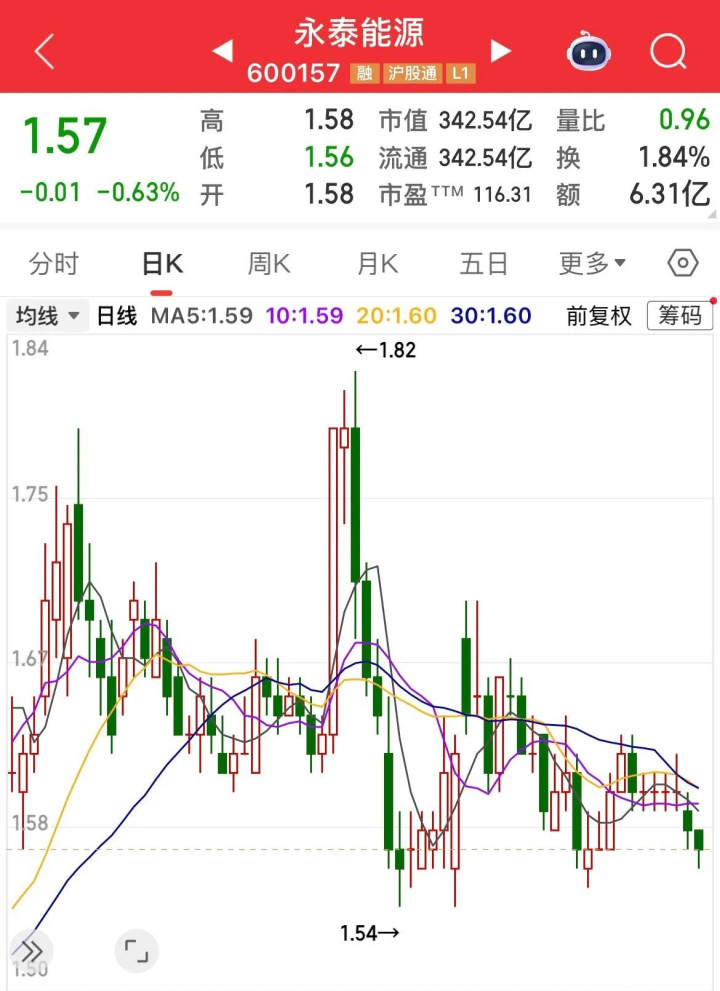Switch to the 五日 tab
The height and width of the screenshot is (991, 720).
tap(484, 264)
